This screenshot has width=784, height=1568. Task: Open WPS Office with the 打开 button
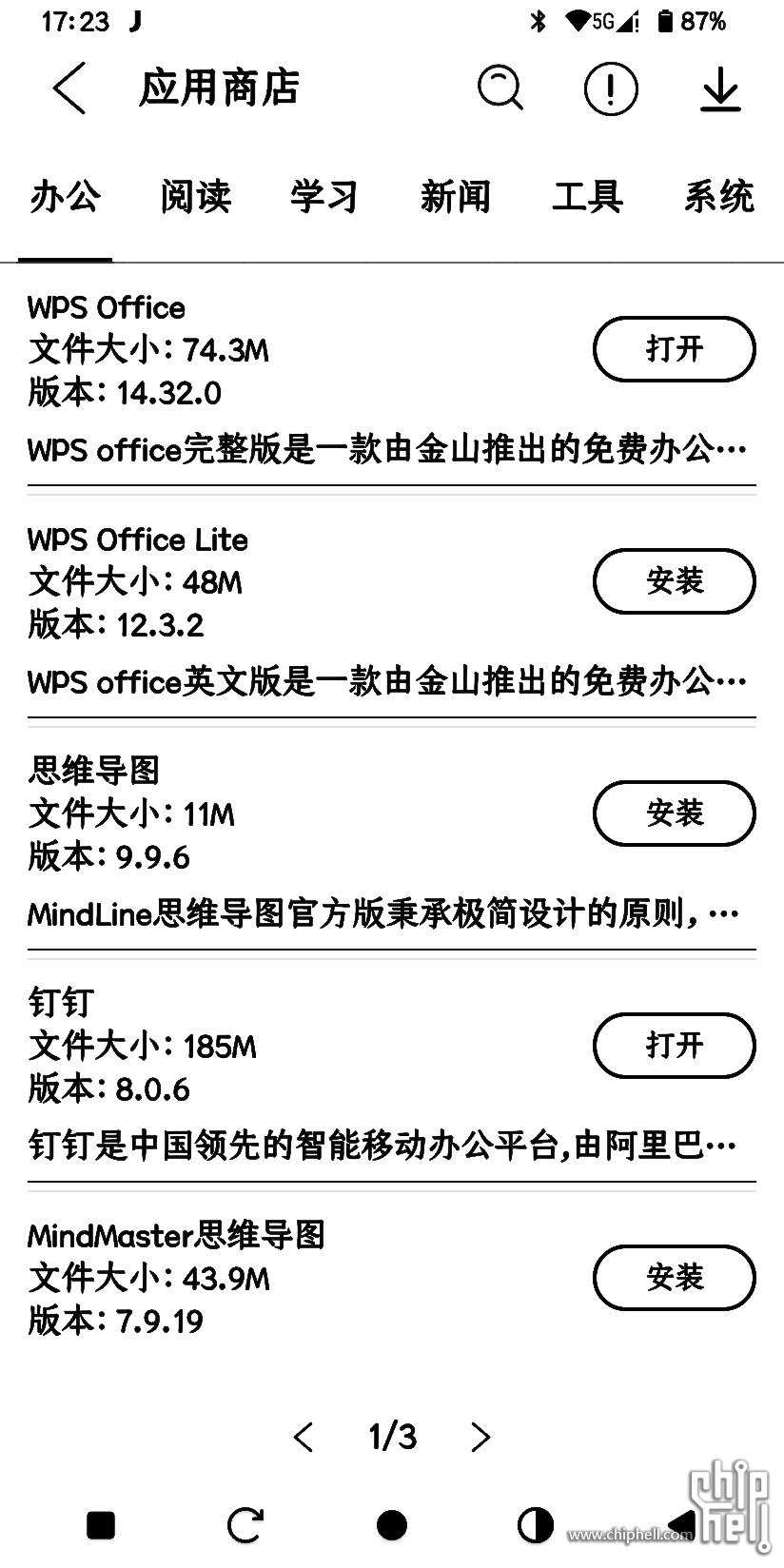pyautogui.click(x=674, y=348)
